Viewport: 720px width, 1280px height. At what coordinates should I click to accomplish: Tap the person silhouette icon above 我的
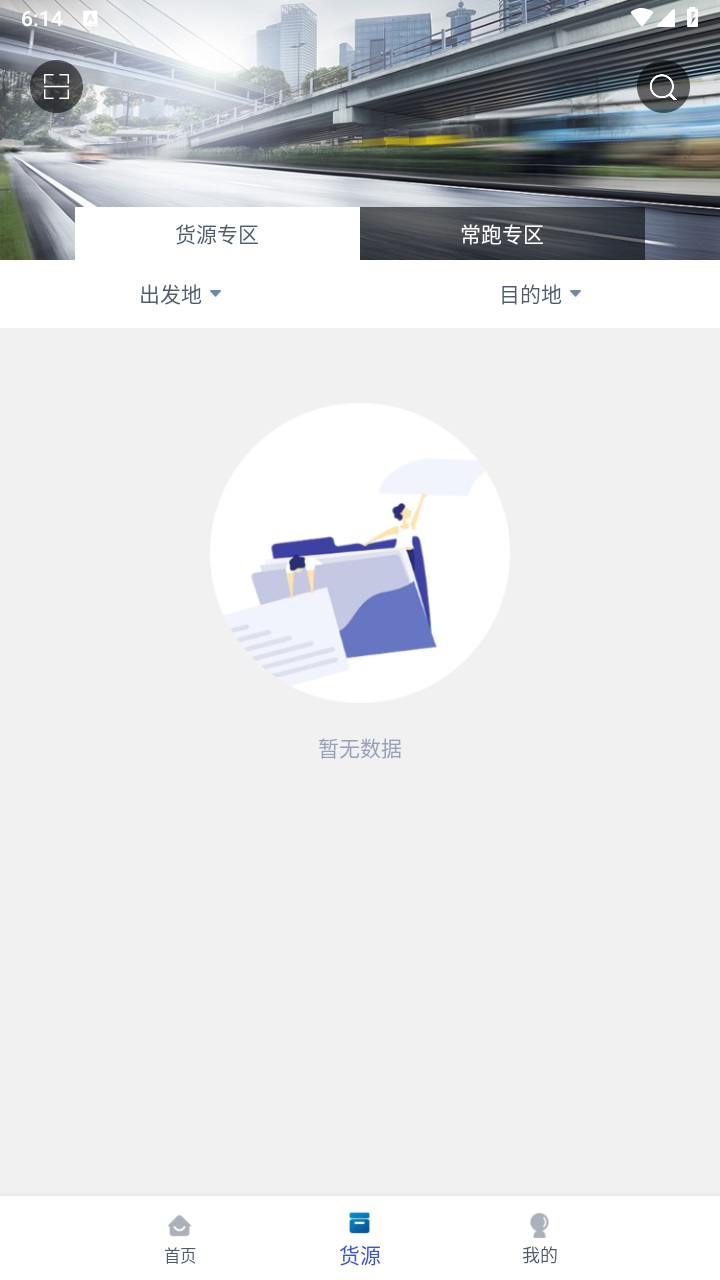[x=540, y=1223]
